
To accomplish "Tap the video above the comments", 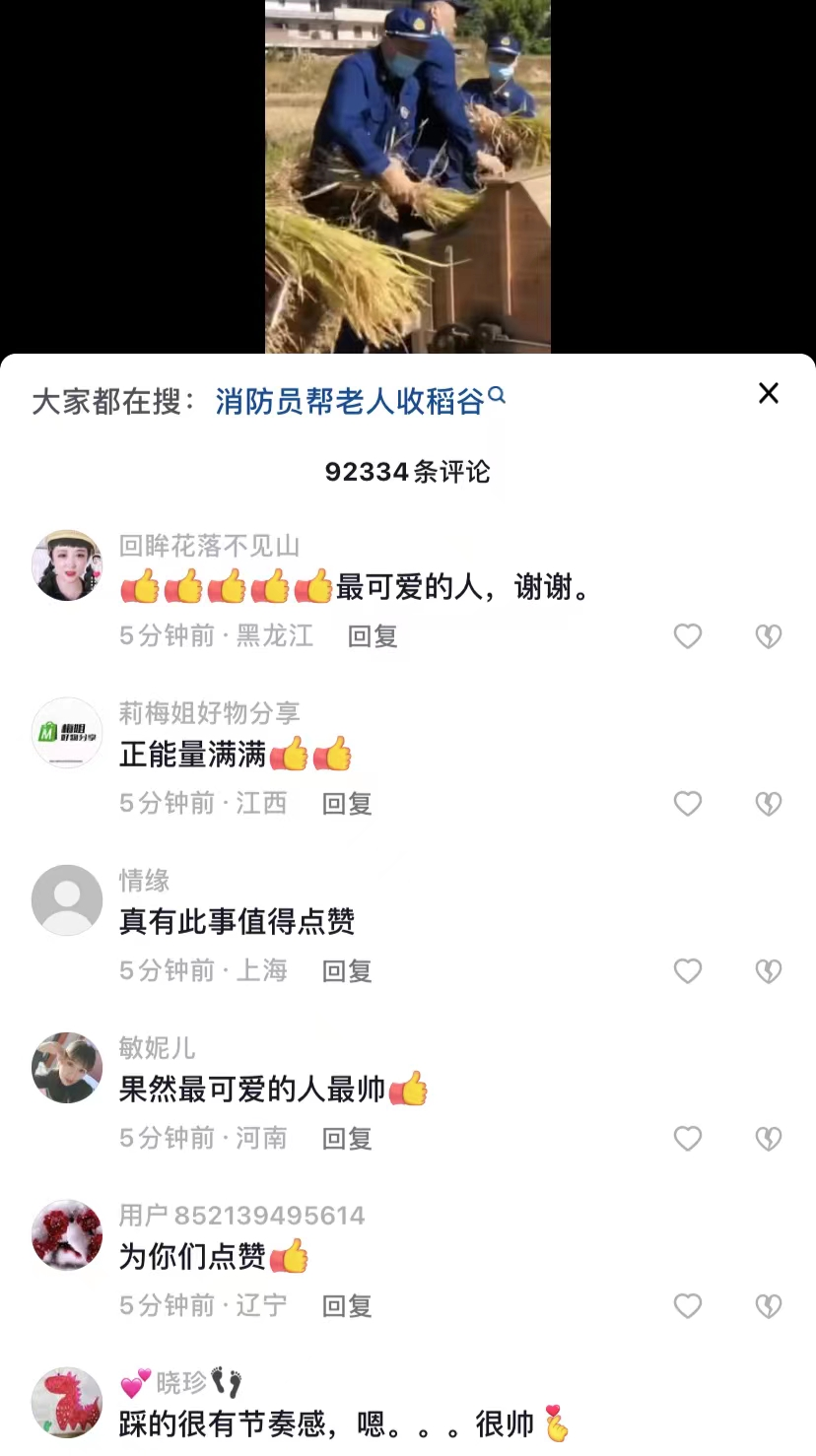I will click(407, 177).
